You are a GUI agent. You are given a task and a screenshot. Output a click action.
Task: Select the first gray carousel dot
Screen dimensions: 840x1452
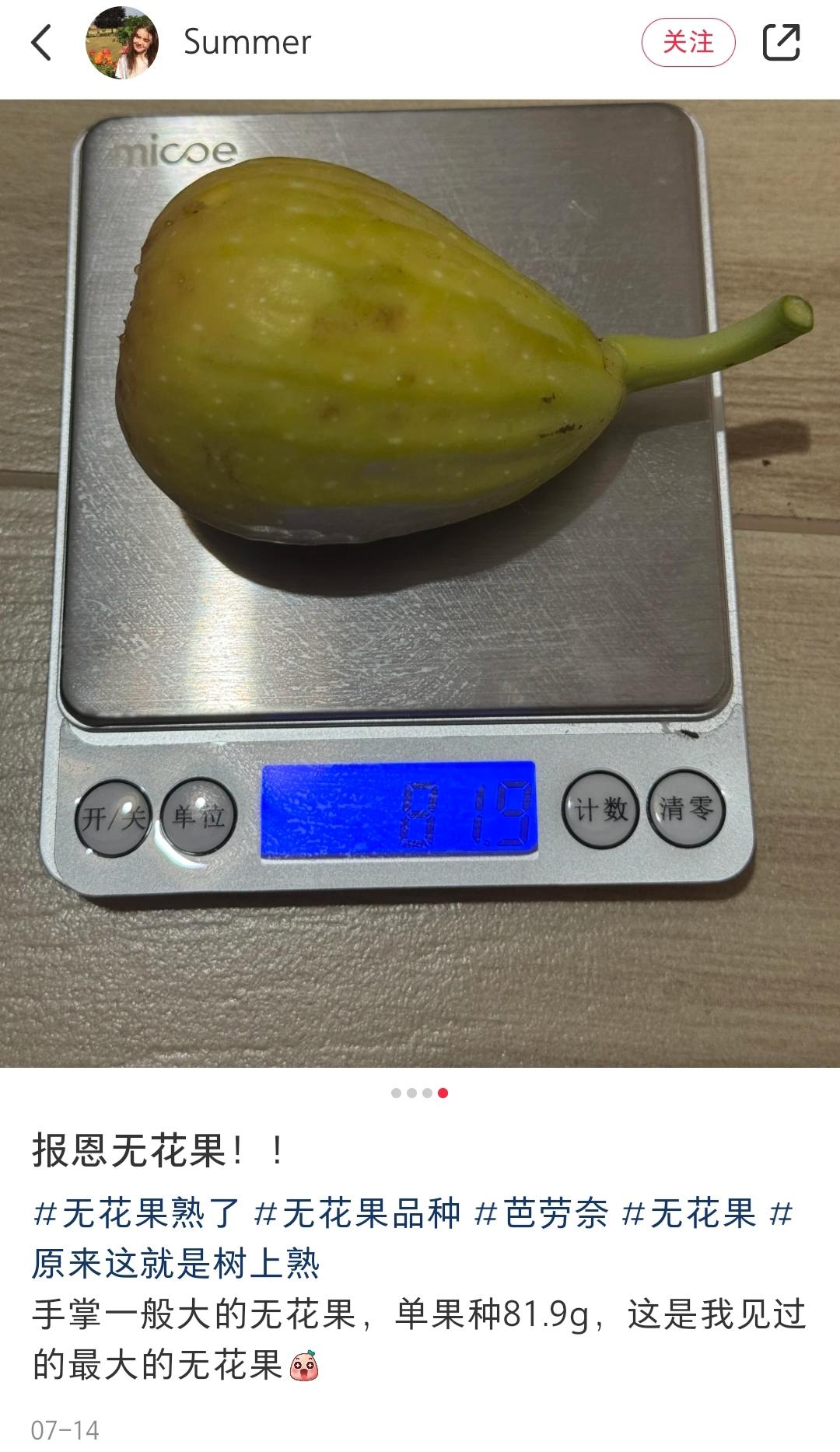click(x=394, y=1092)
